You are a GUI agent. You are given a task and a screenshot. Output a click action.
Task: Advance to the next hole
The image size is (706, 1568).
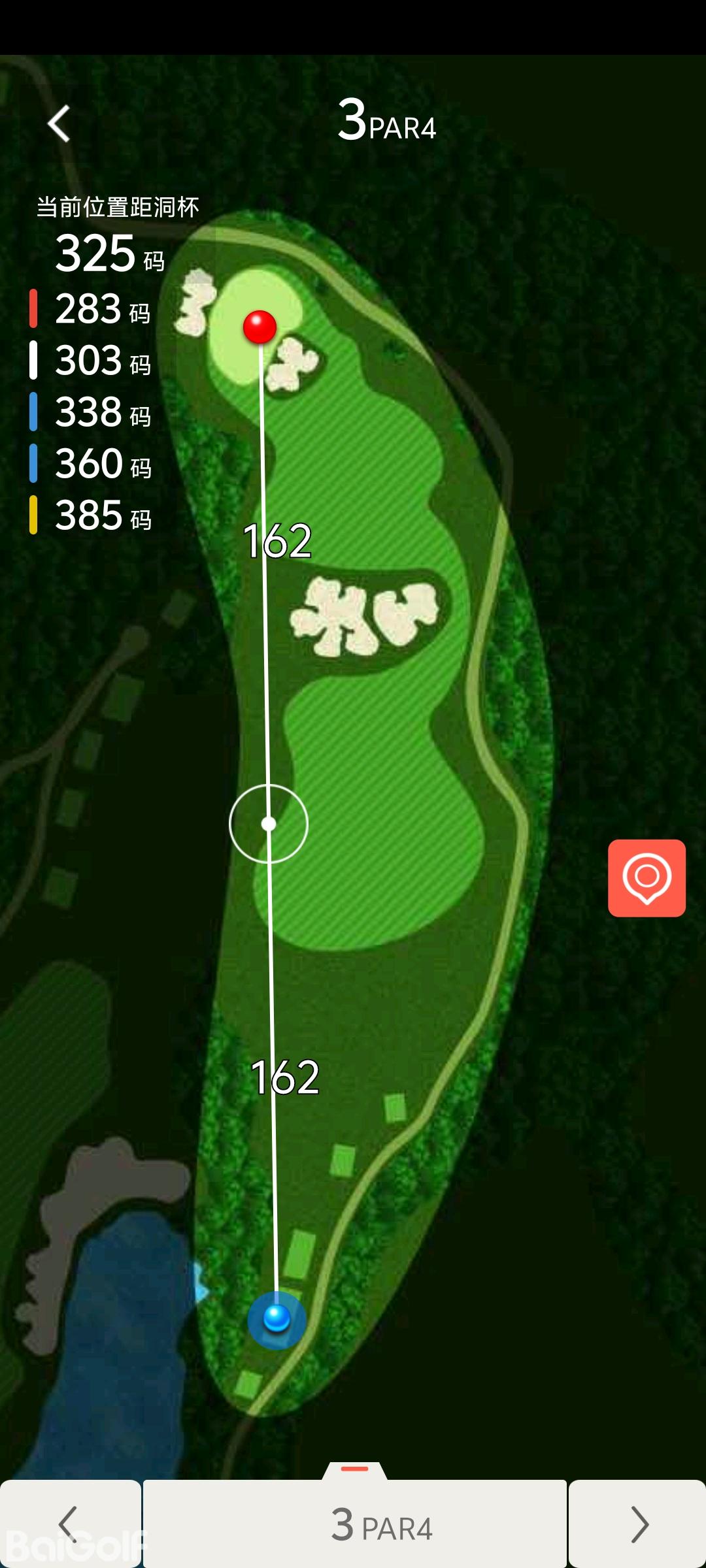(x=638, y=1524)
